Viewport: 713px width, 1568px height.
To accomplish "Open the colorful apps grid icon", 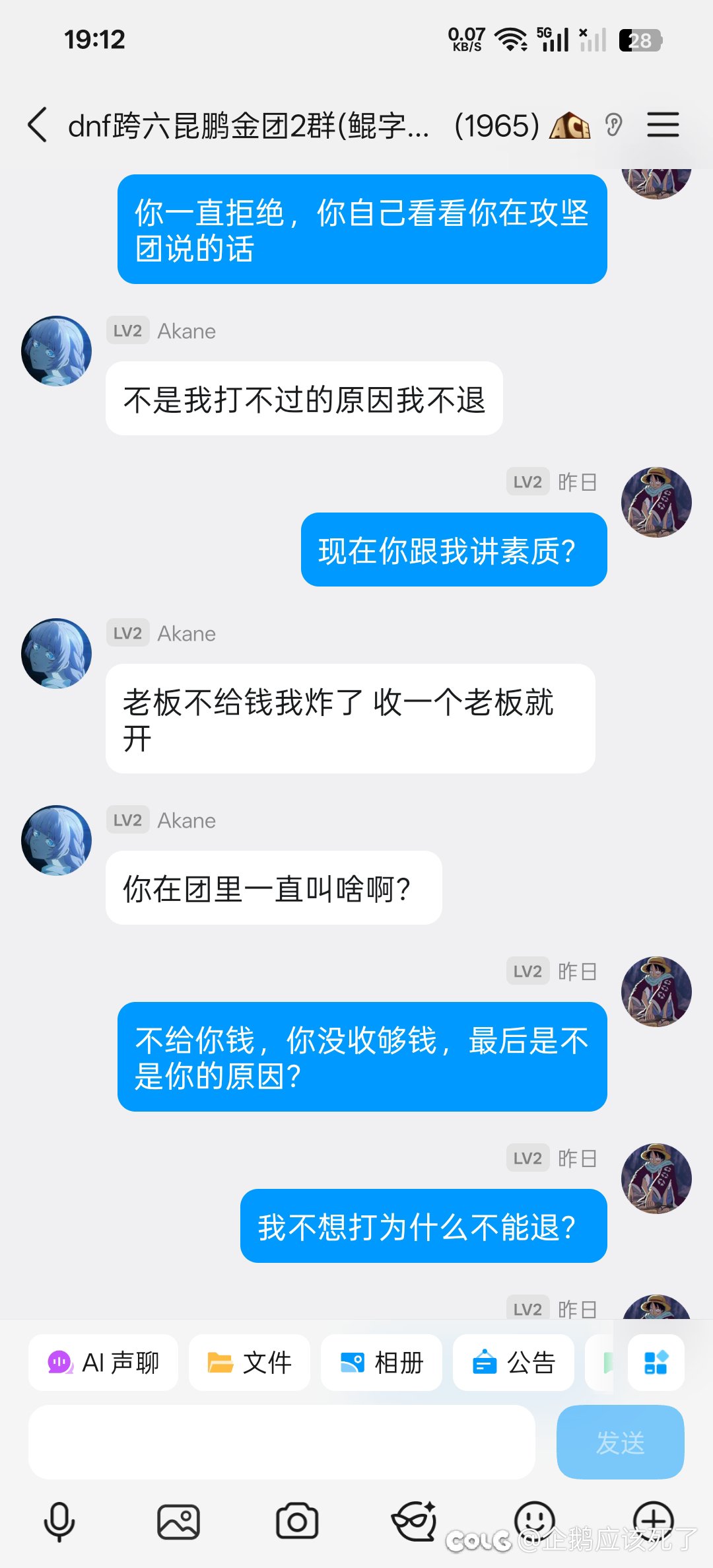I will [656, 1363].
